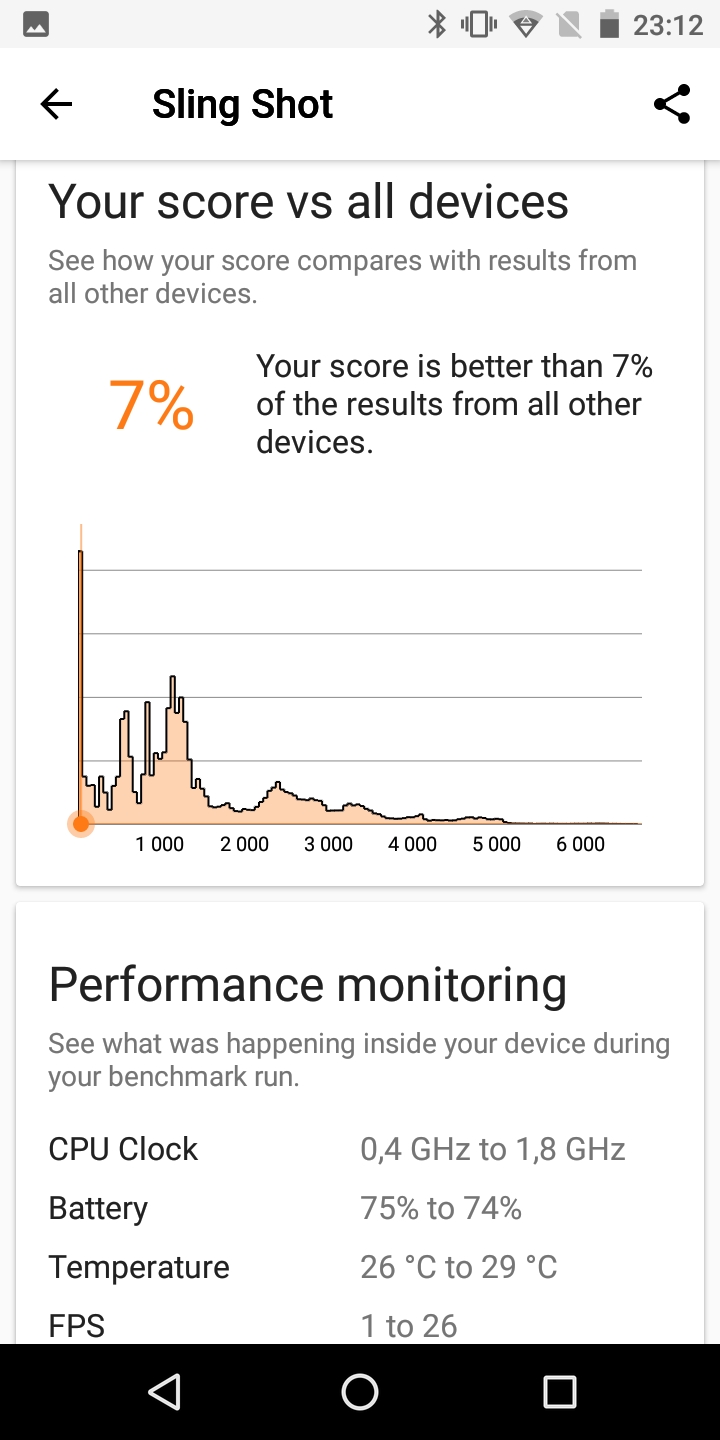
Task: Go back from Sling Shot results
Action: tap(56, 104)
